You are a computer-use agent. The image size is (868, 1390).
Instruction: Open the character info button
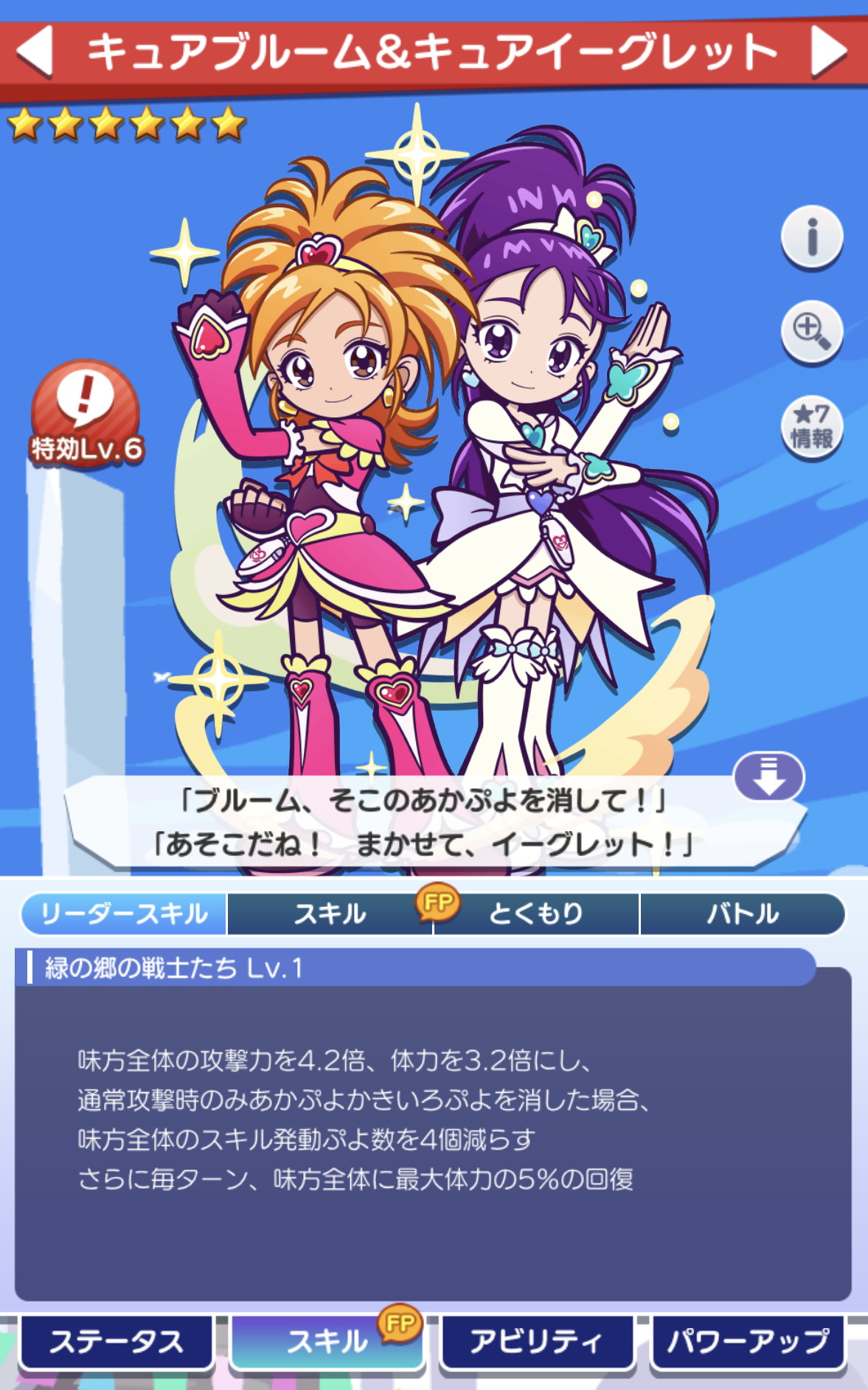(811, 237)
